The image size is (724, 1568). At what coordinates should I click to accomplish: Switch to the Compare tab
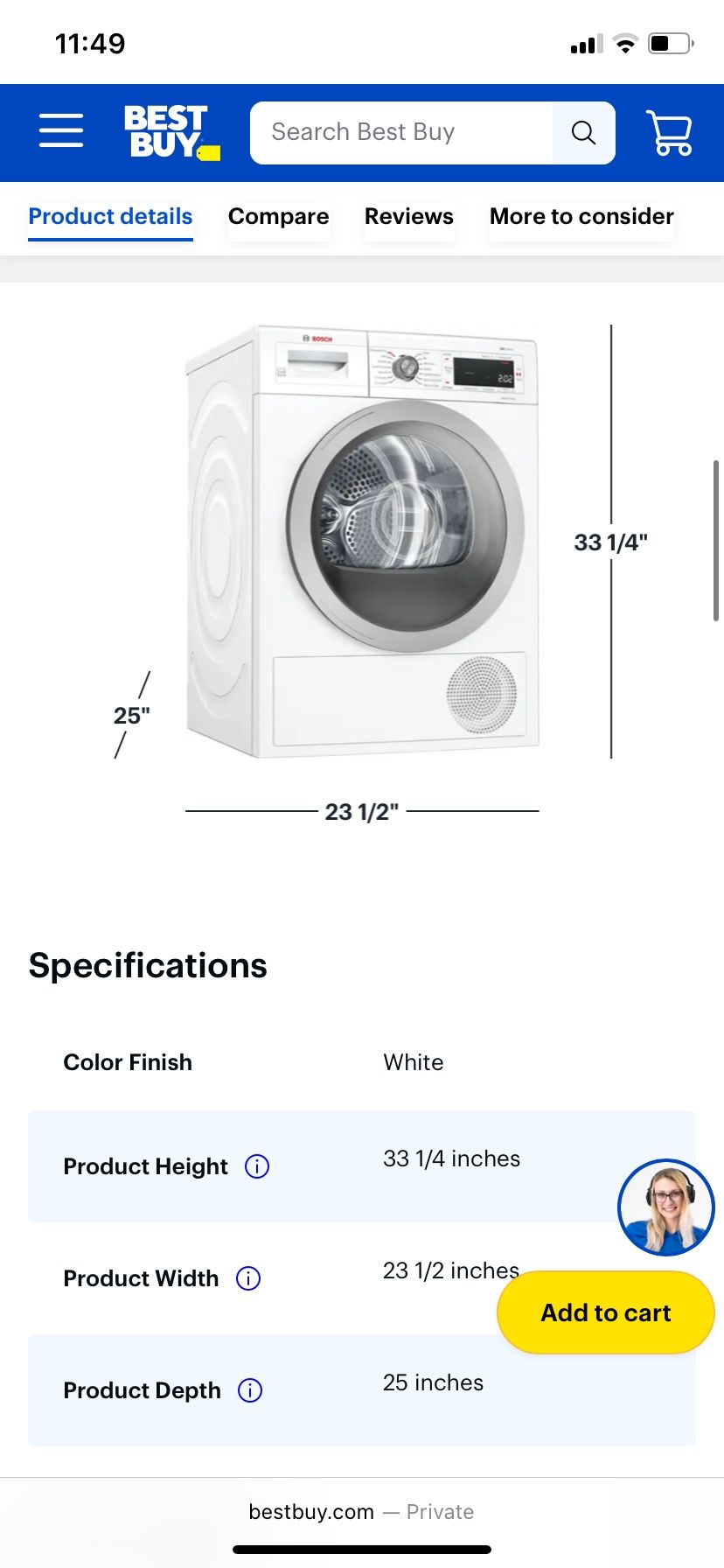[x=278, y=216]
